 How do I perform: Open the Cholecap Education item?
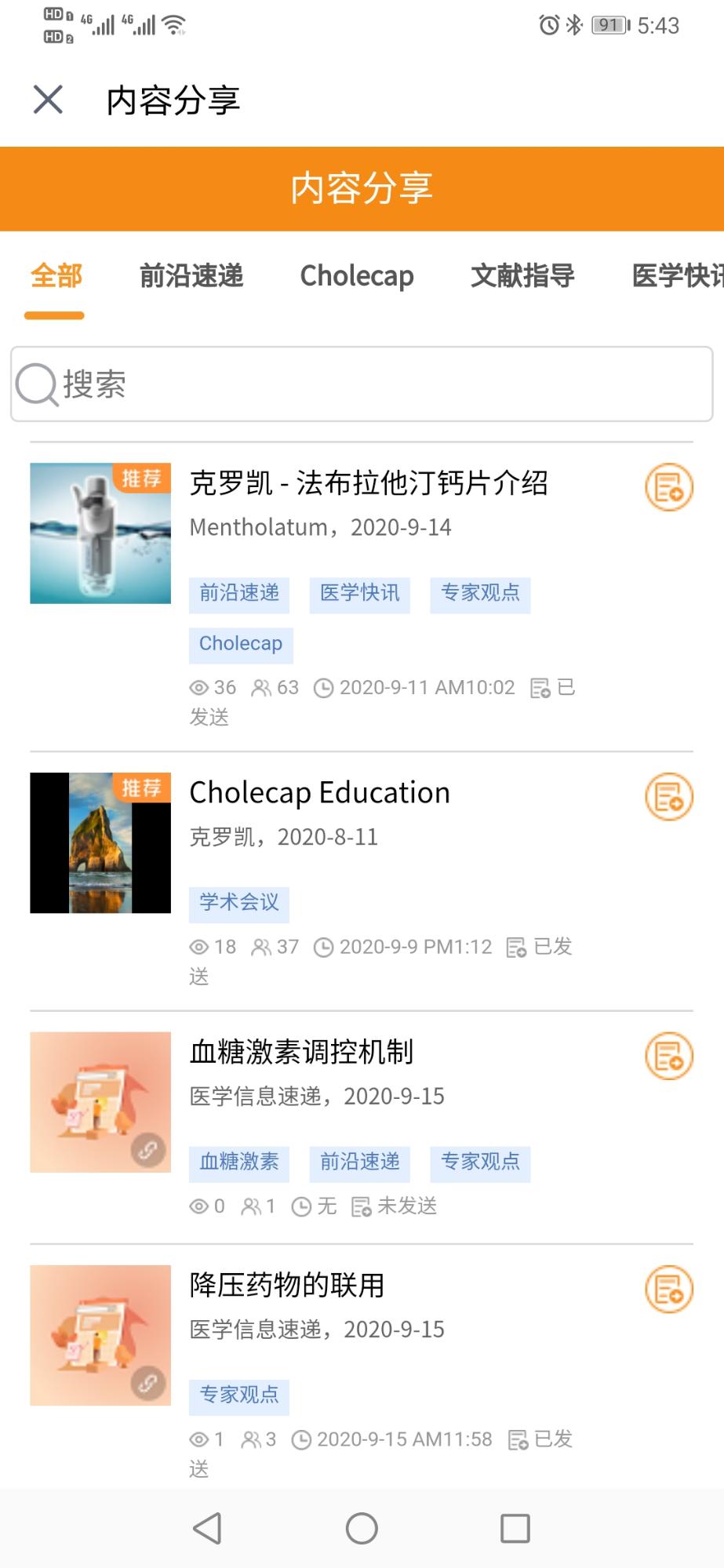320,793
